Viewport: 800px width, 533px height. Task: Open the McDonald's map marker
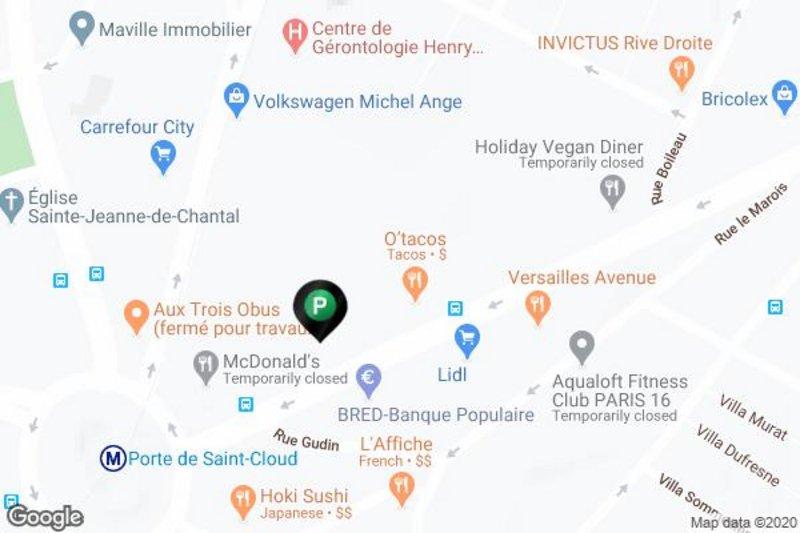(x=206, y=366)
